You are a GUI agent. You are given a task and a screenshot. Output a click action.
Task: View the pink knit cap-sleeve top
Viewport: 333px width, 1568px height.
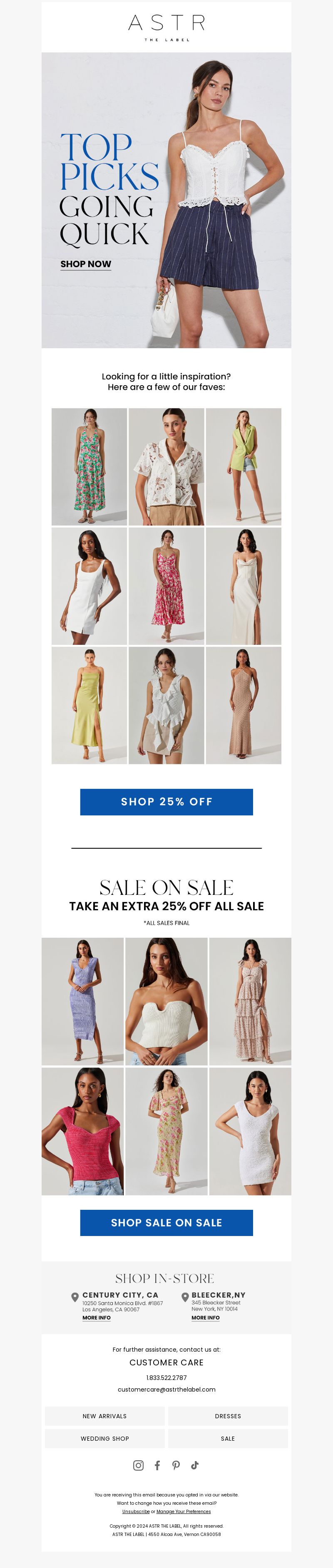83,1131
